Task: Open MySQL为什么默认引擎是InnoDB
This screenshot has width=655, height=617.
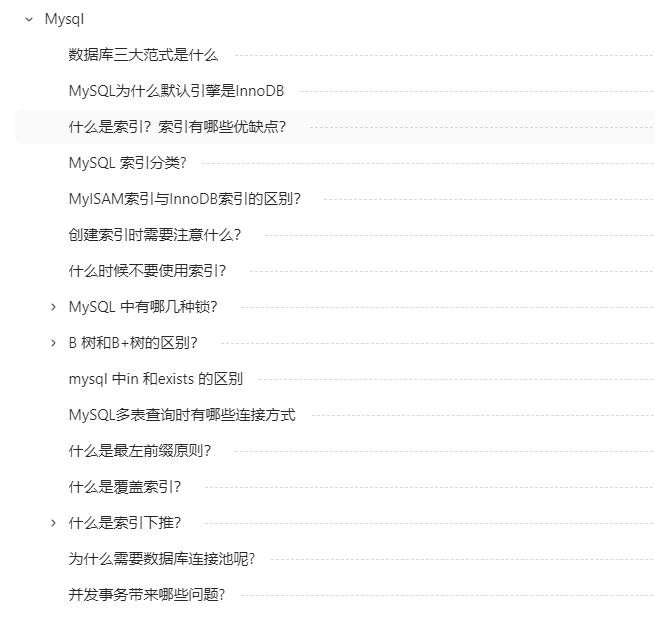Action: point(176,91)
